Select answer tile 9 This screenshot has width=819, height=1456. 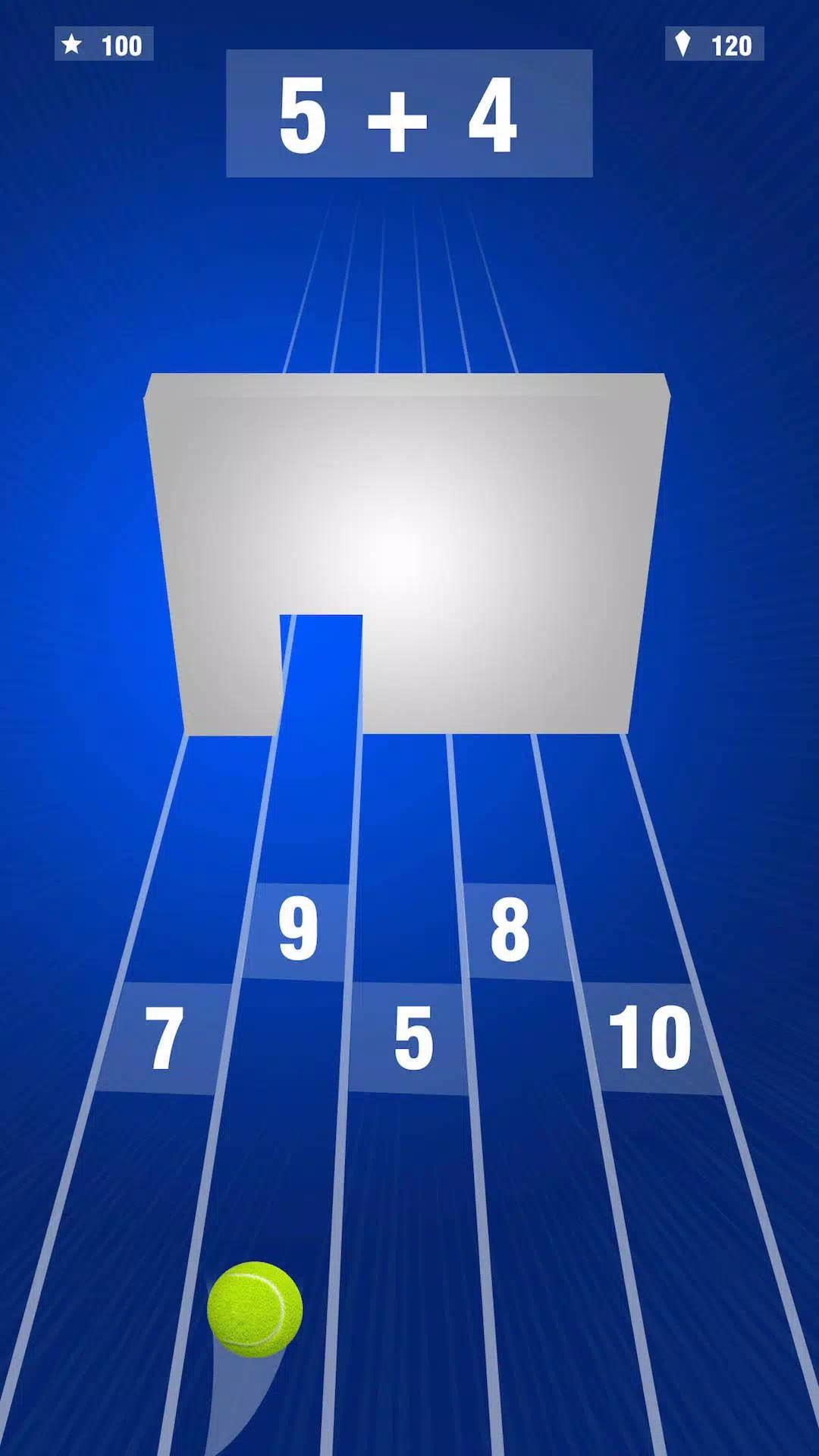298,930
